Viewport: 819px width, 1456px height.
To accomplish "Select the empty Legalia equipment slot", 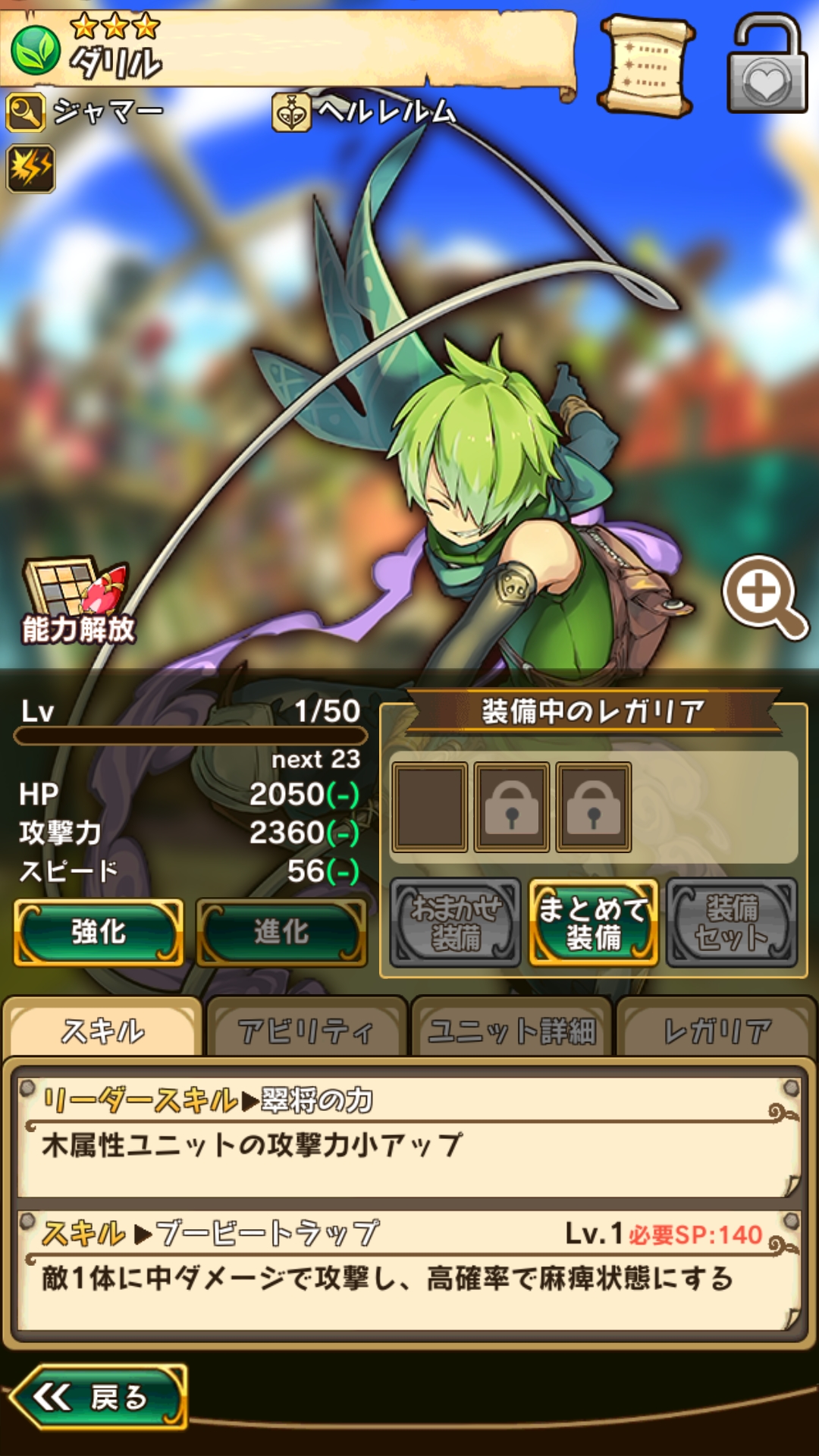I will coord(429,807).
